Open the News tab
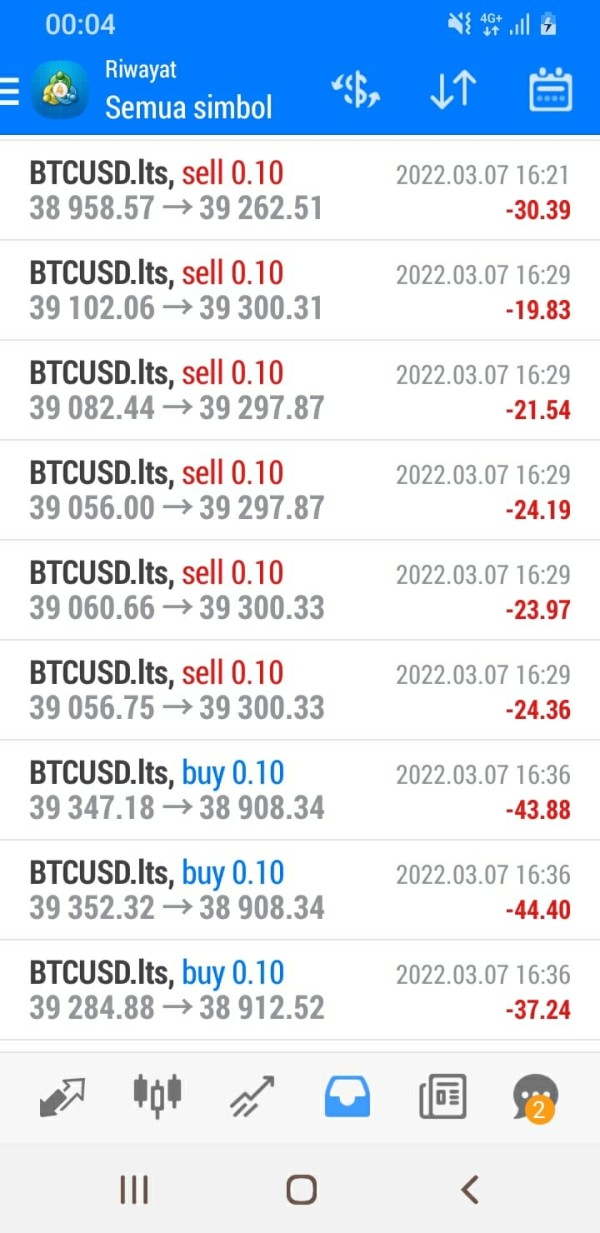The image size is (600, 1233). point(443,1096)
